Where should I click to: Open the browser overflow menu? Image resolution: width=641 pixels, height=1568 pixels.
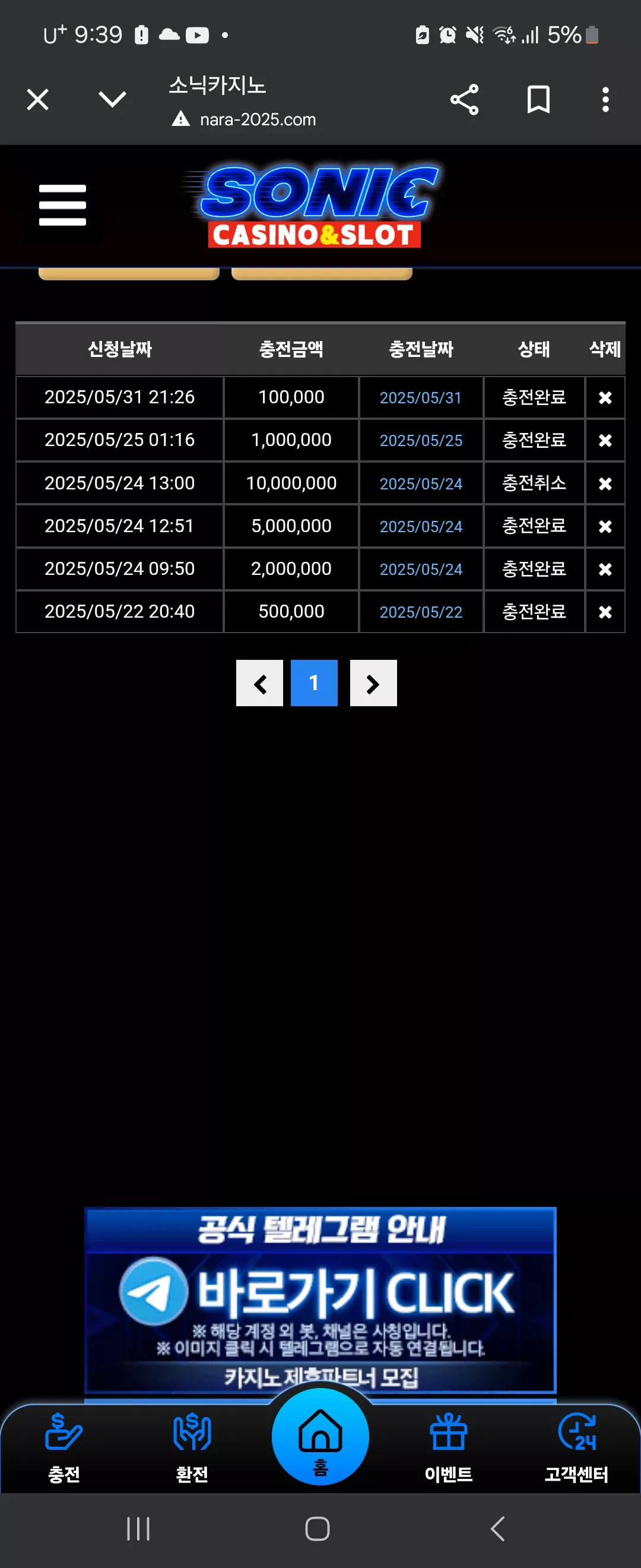pyautogui.click(x=605, y=99)
